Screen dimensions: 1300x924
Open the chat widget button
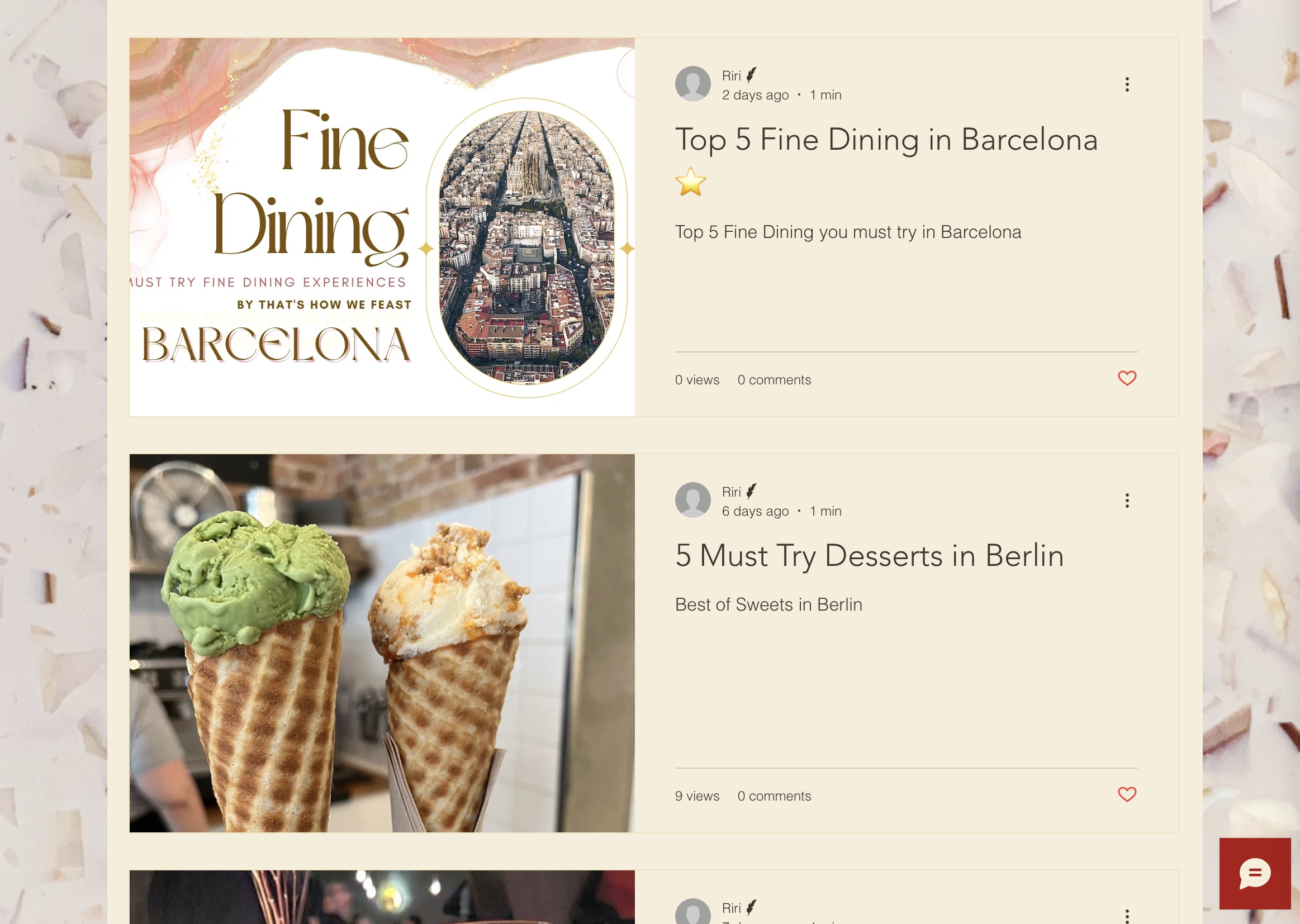(1254, 873)
